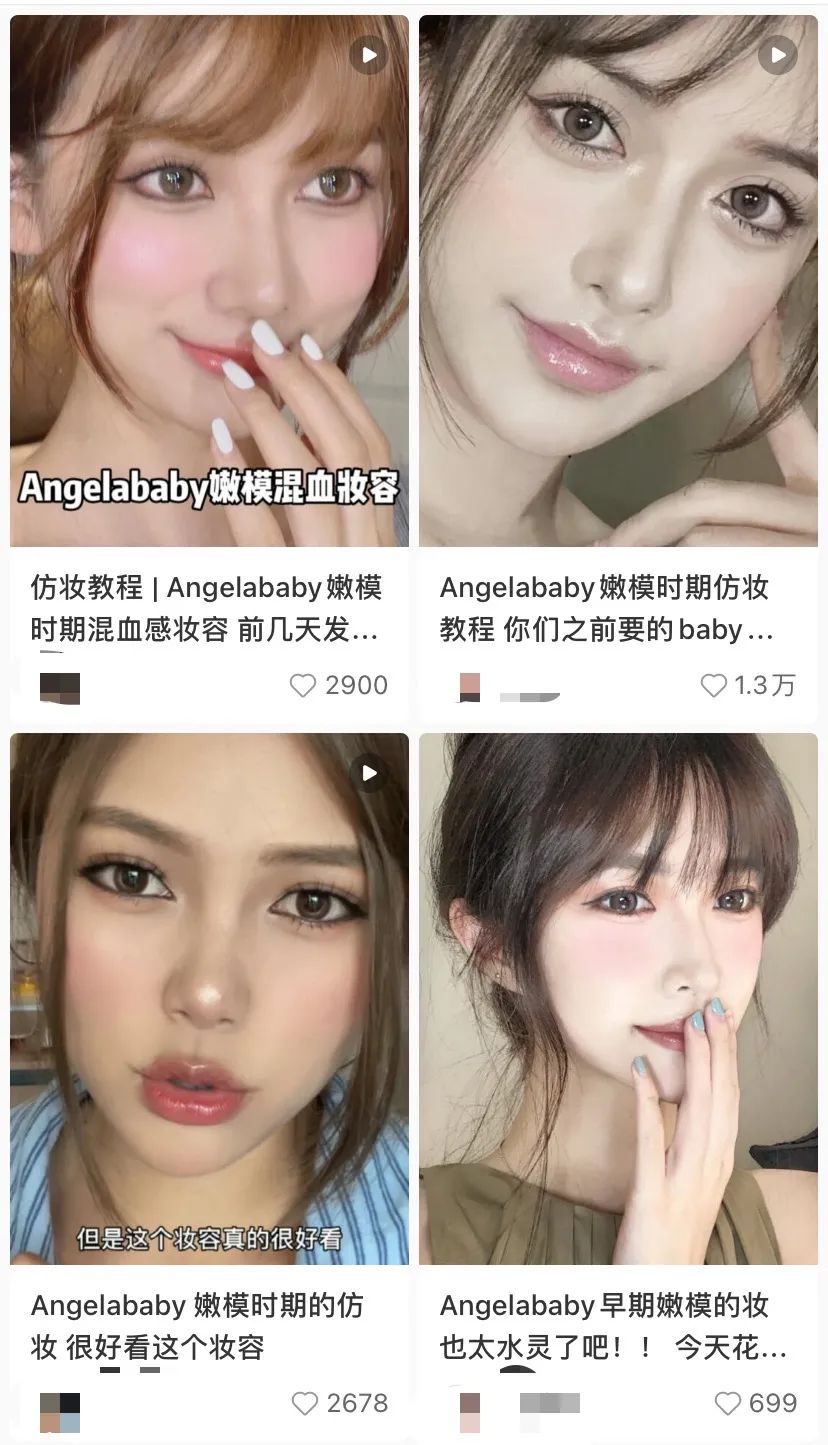Like the post with 2900 likes
The image size is (828, 1445).
click(302, 685)
